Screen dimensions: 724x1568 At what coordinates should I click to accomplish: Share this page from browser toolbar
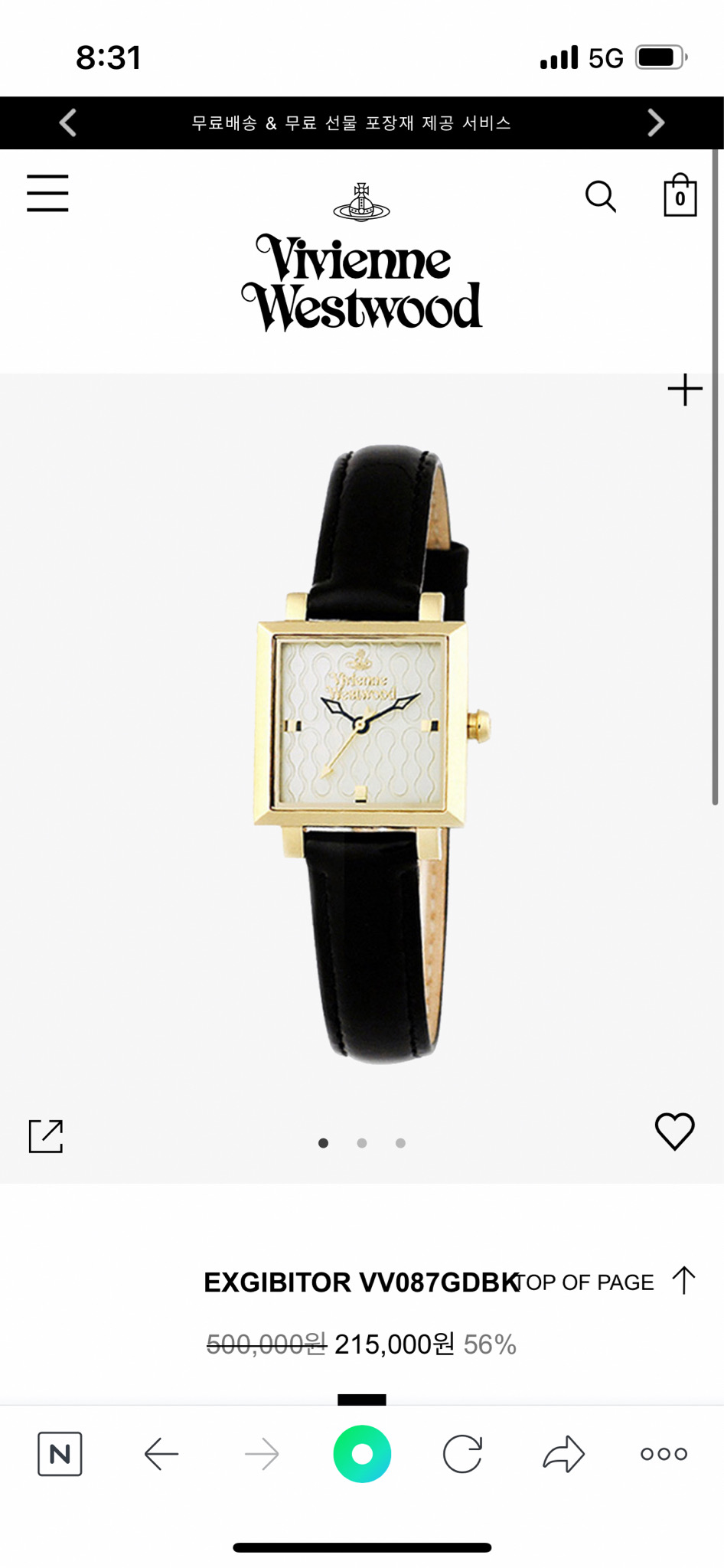pos(564,1453)
